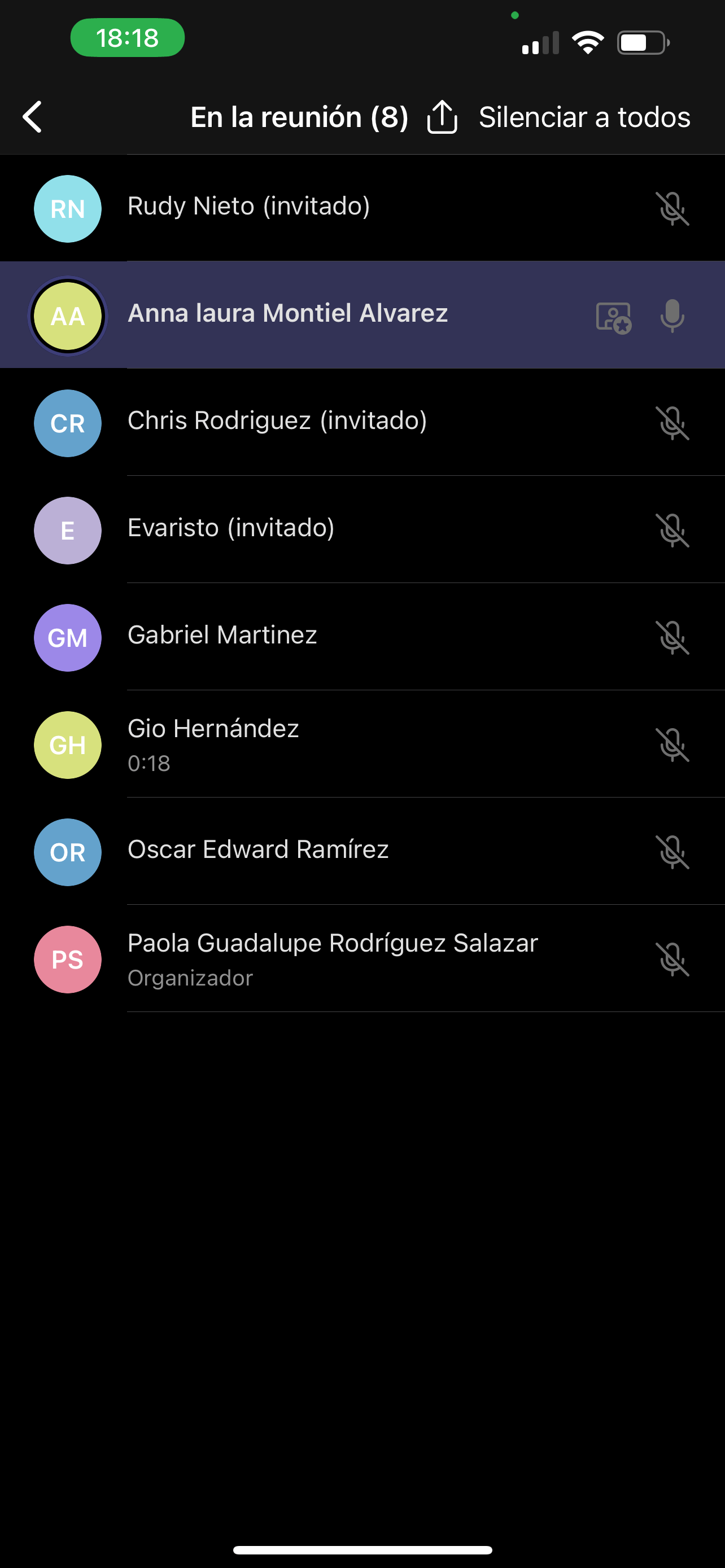The width and height of the screenshot is (725, 1568).
Task: Open Oscar Edward Ramírez's row
Action: (362, 852)
